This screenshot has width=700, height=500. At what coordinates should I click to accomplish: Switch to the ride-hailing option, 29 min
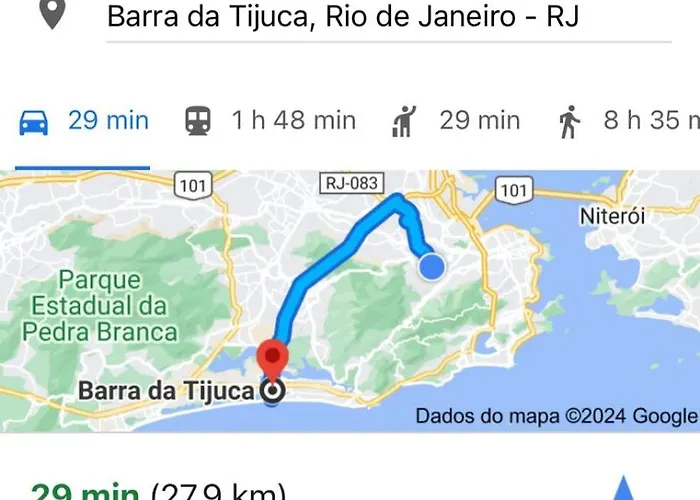456,122
